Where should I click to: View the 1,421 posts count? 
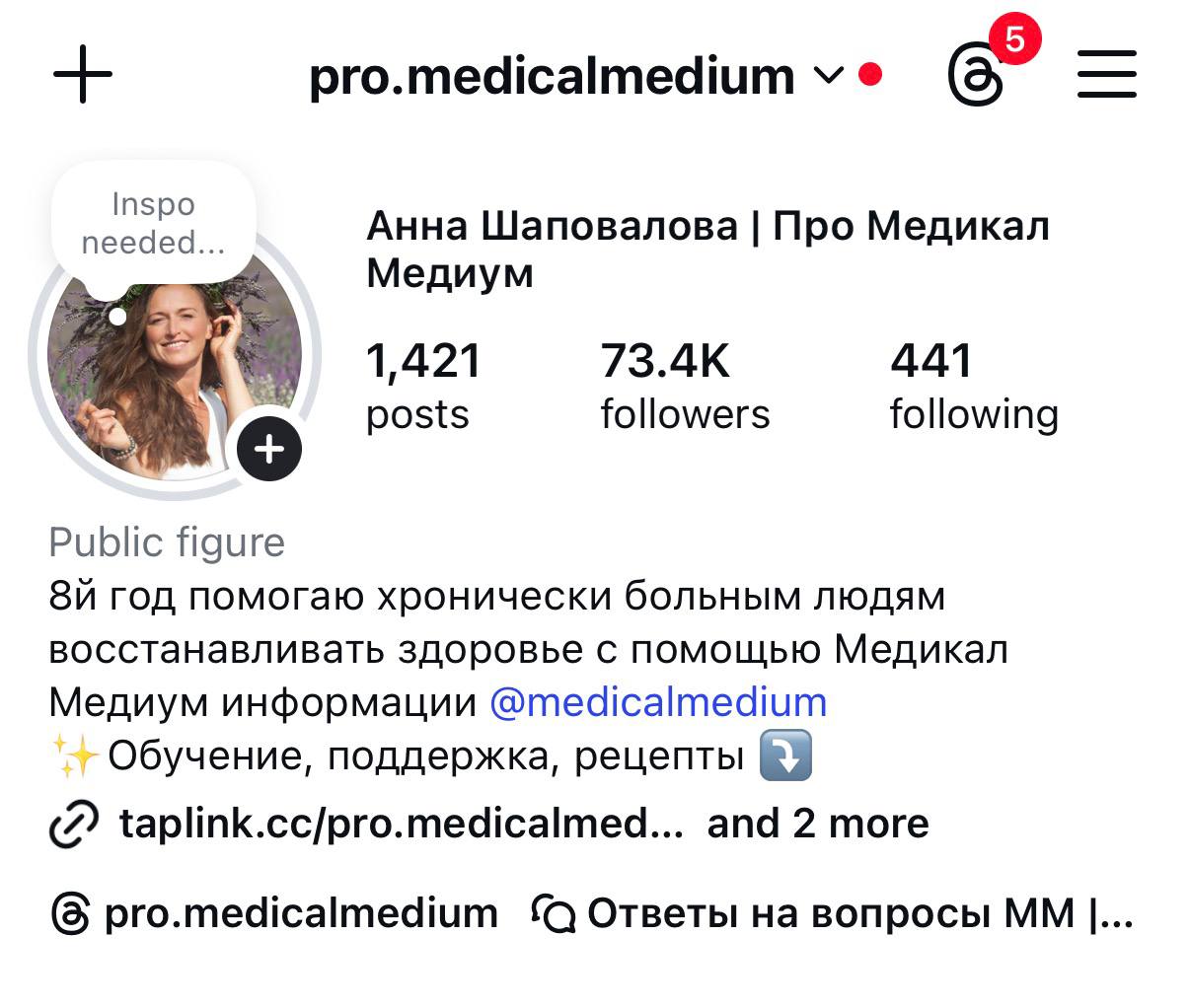click(422, 386)
